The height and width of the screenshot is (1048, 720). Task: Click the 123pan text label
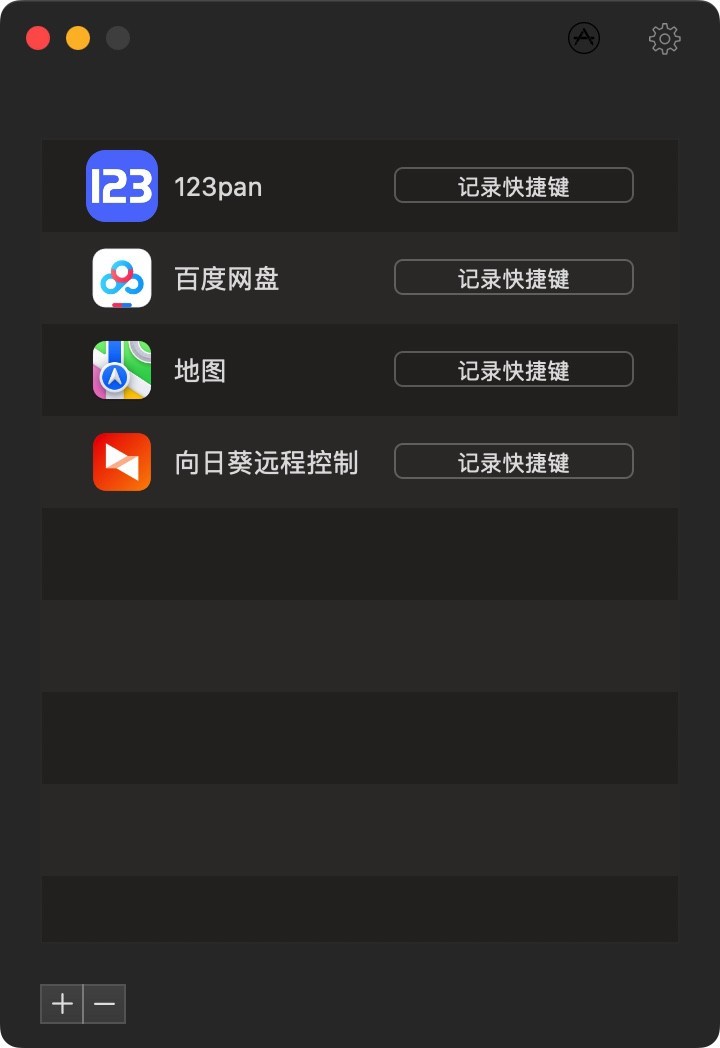(x=216, y=186)
